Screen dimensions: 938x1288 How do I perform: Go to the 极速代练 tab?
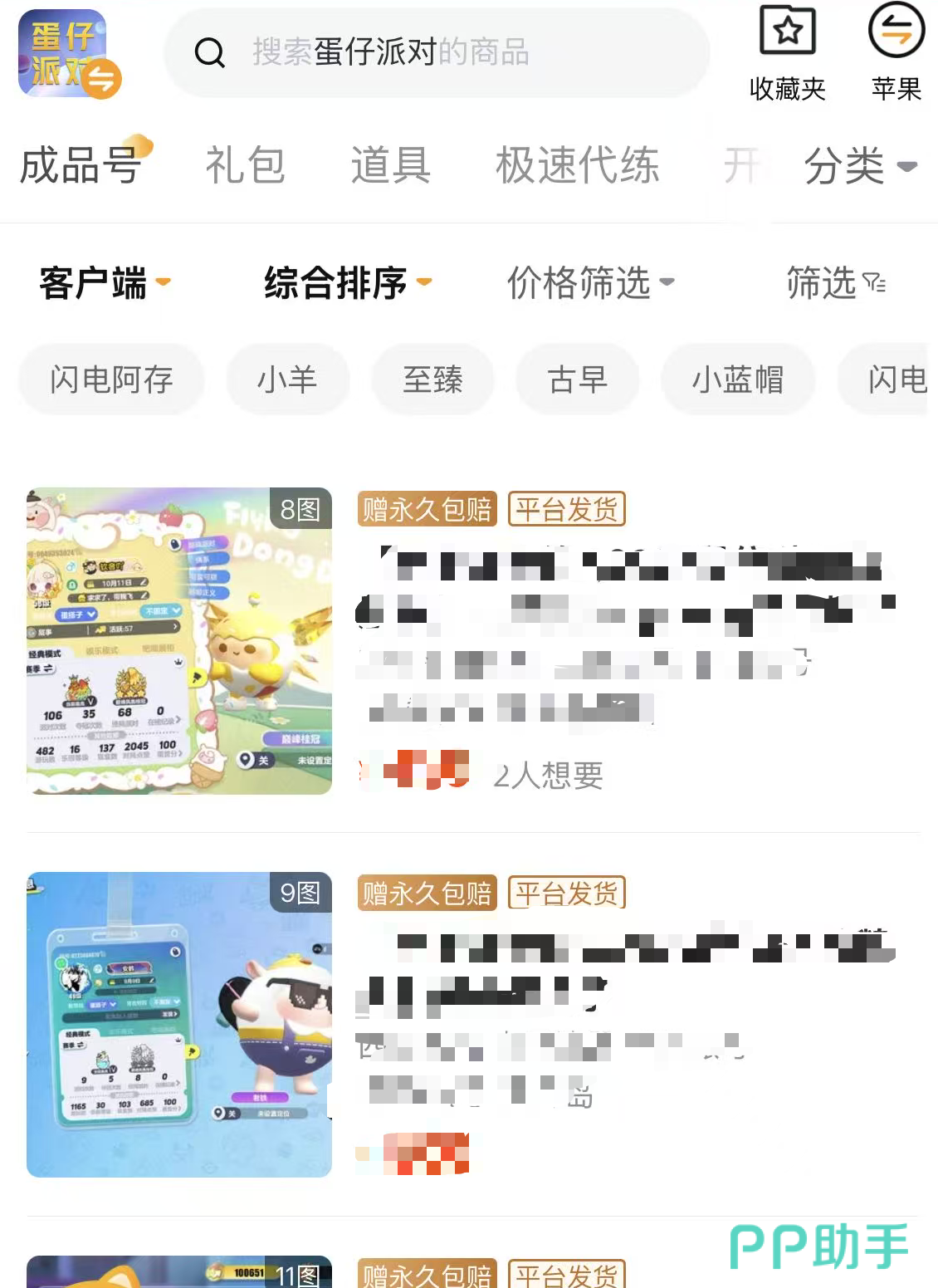pyautogui.click(x=577, y=165)
